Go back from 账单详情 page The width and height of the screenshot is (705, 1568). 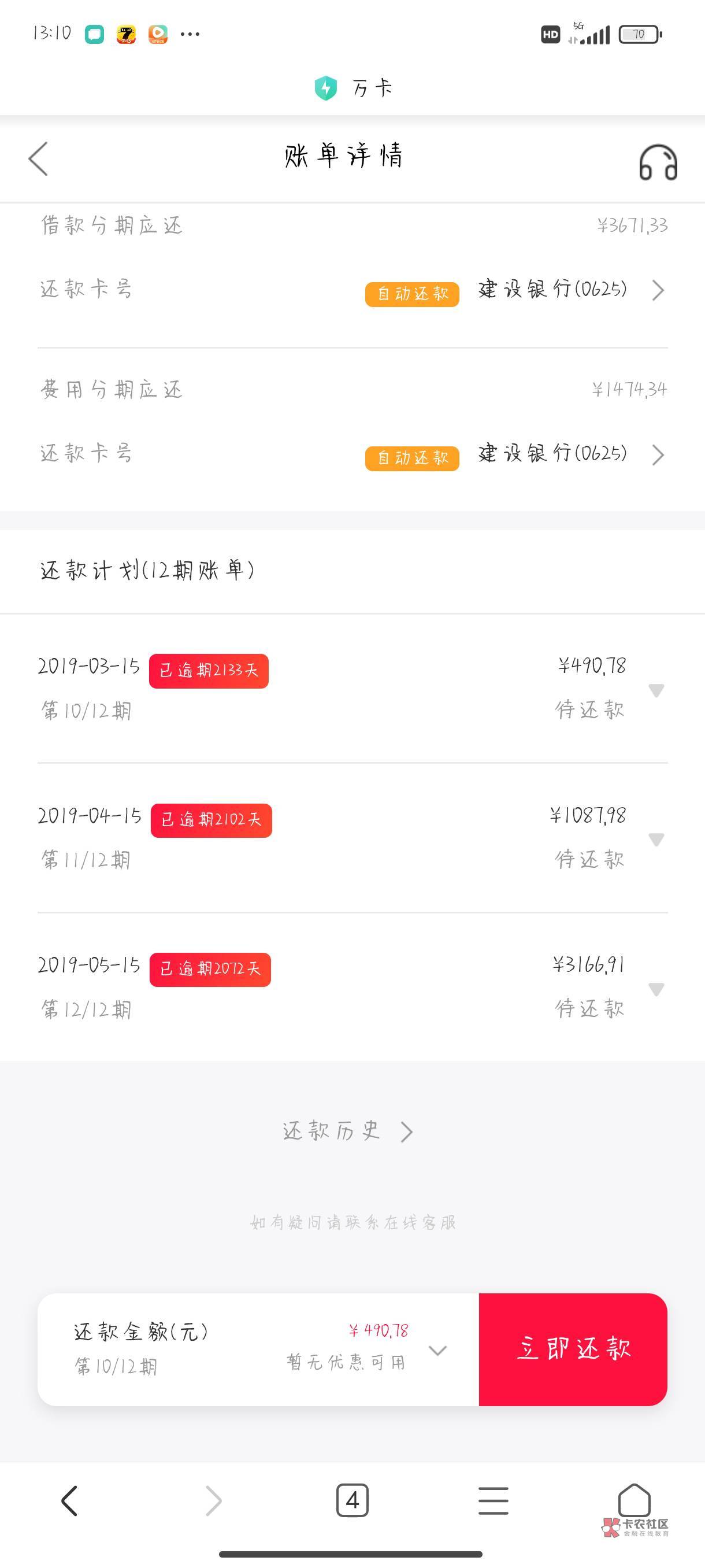coord(38,159)
